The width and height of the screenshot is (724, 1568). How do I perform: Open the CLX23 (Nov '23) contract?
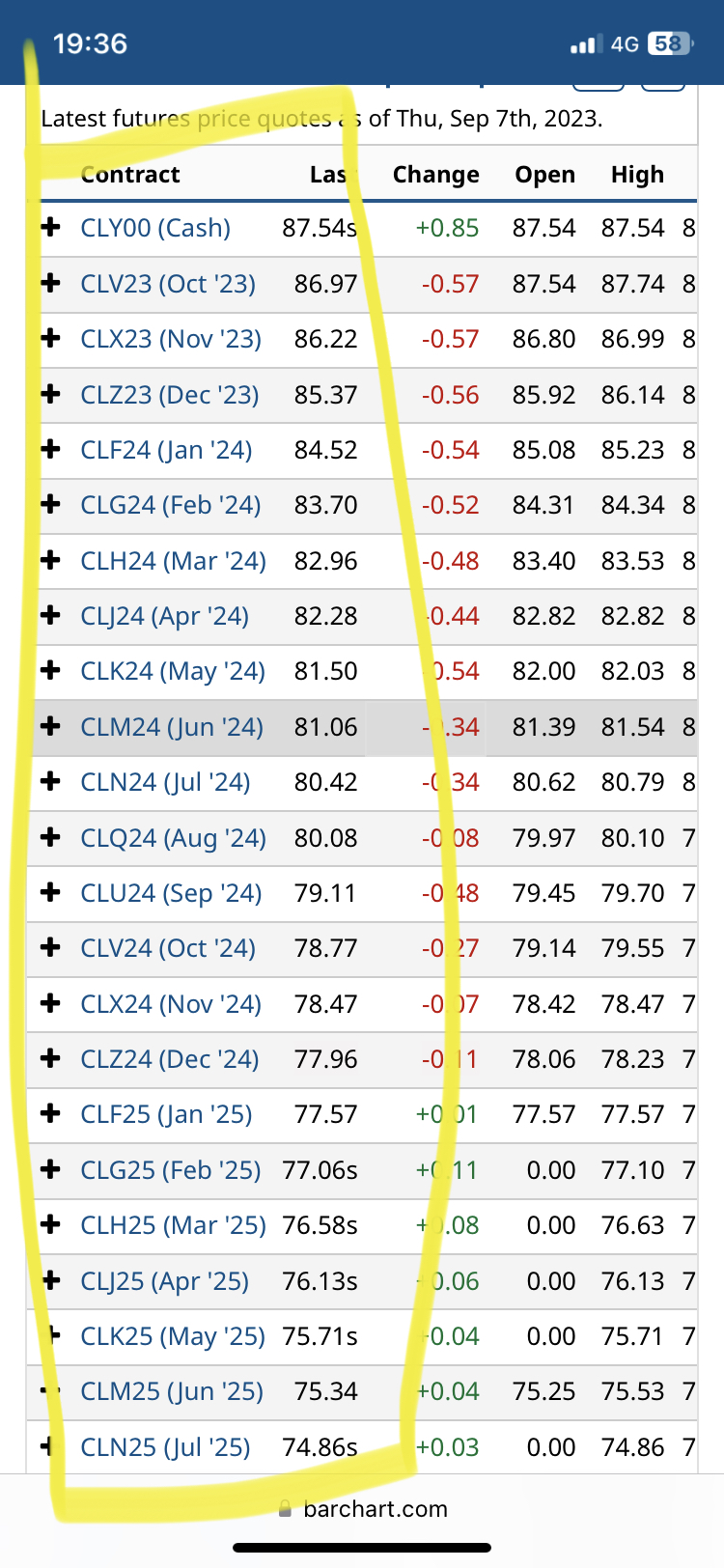pyautogui.click(x=171, y=339)
